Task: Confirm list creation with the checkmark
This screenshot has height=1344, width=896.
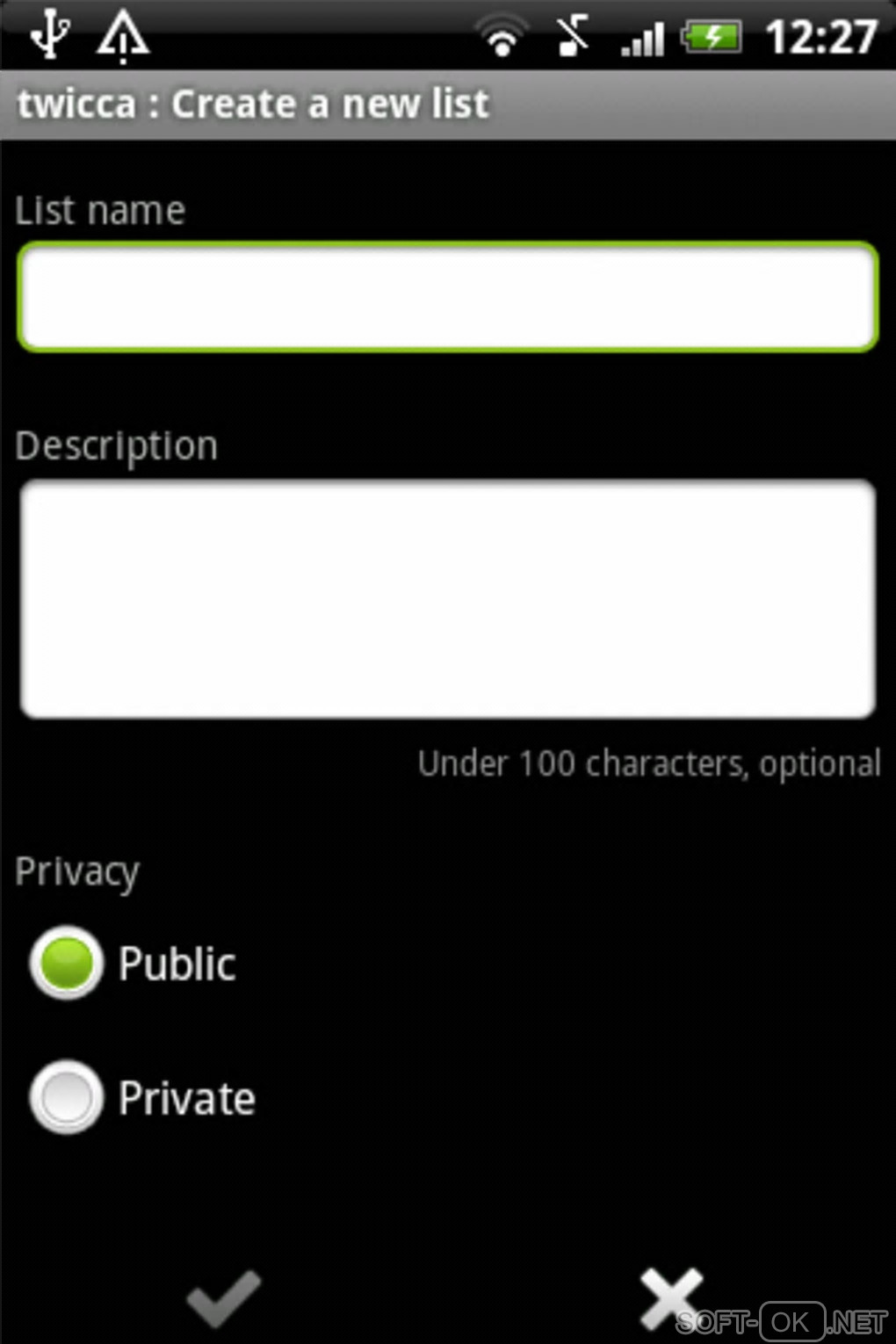Action: pyautogui.click(x=223, y=1297)
